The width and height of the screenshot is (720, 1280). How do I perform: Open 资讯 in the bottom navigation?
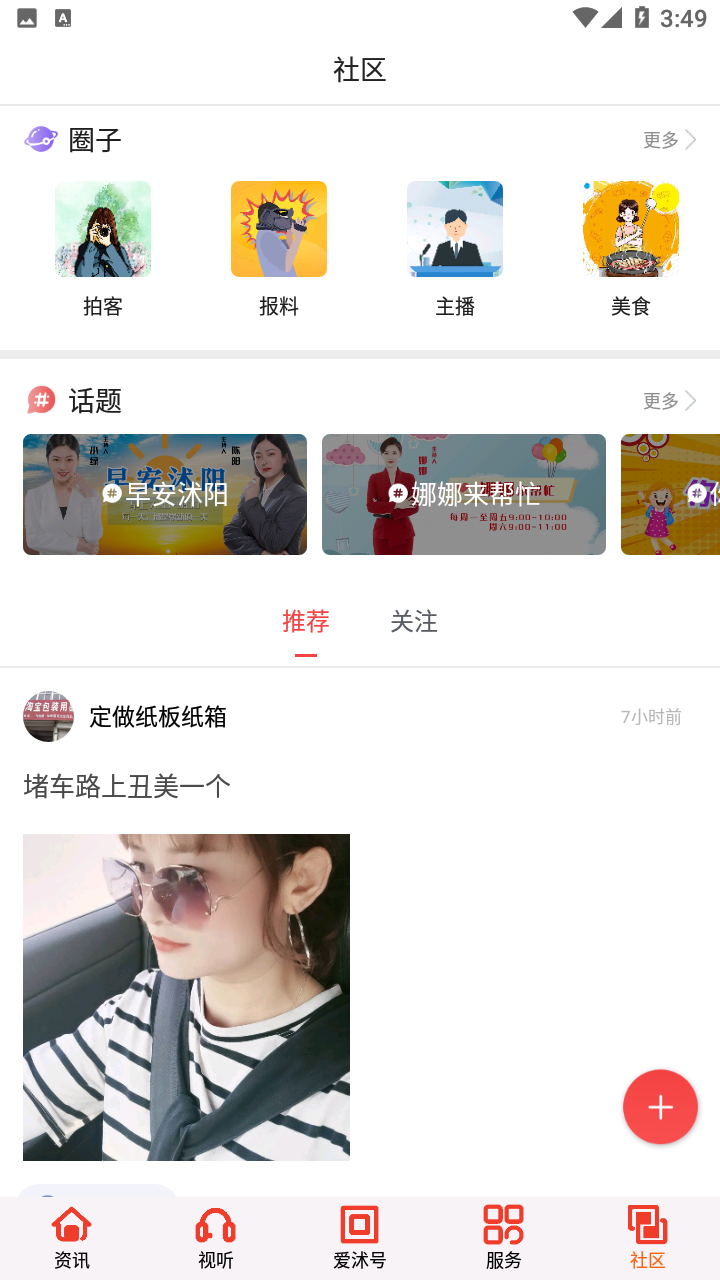[71, 1235]
